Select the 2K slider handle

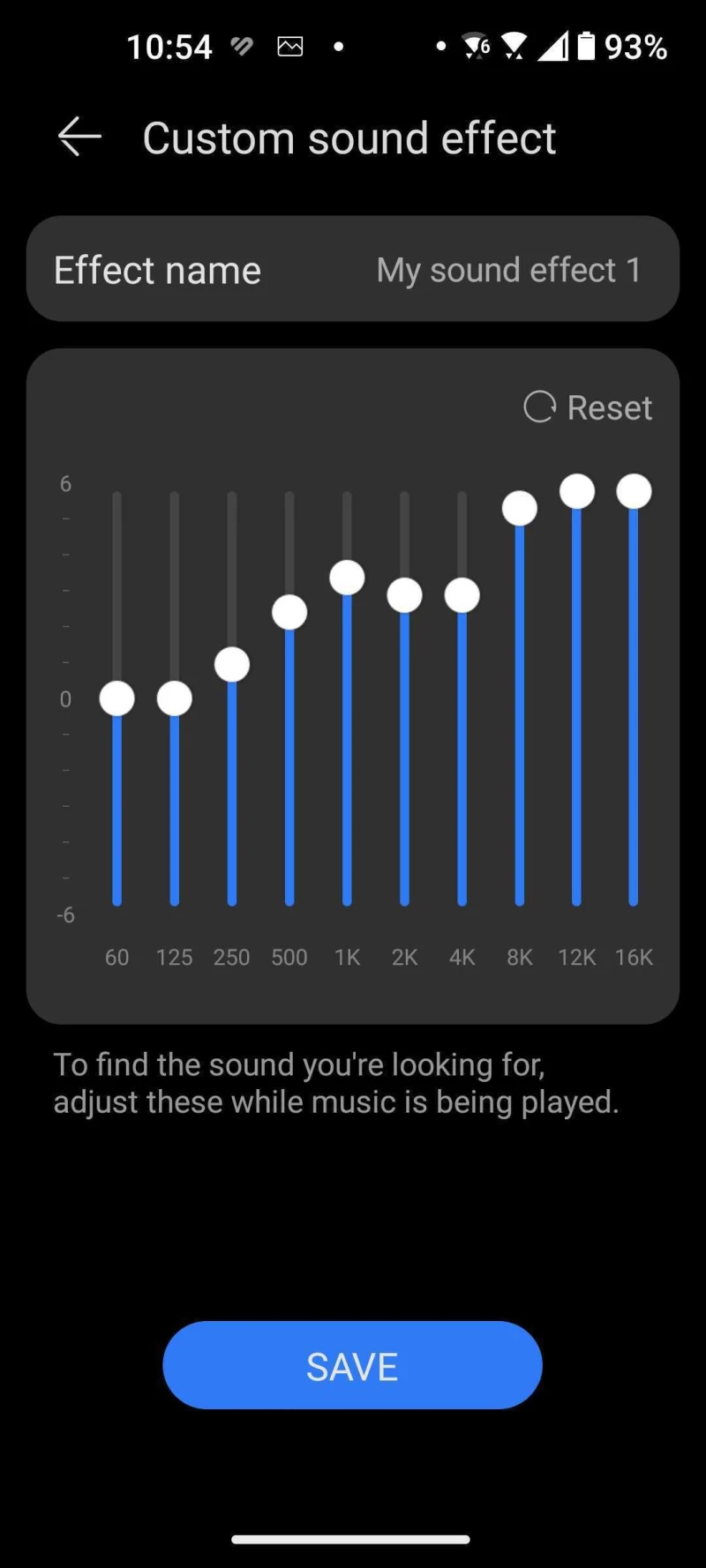[404, 595]
